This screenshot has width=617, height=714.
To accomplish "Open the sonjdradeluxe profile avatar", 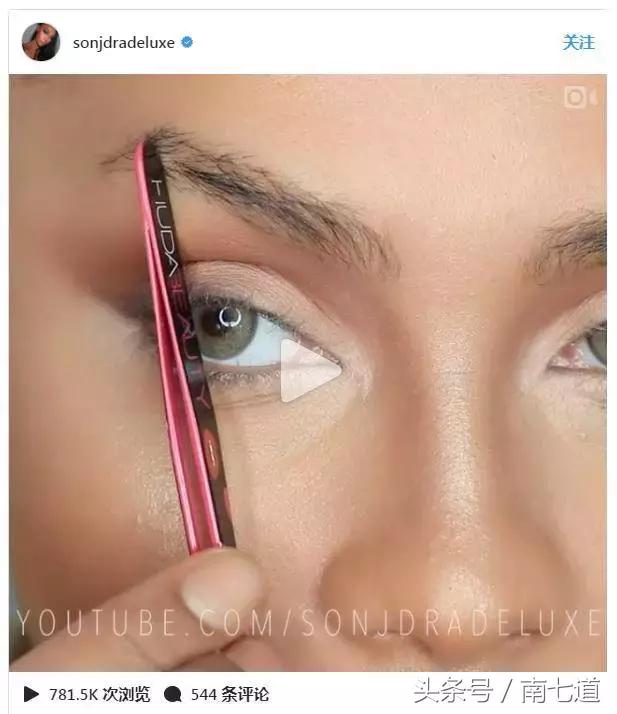I will [41, 42].
